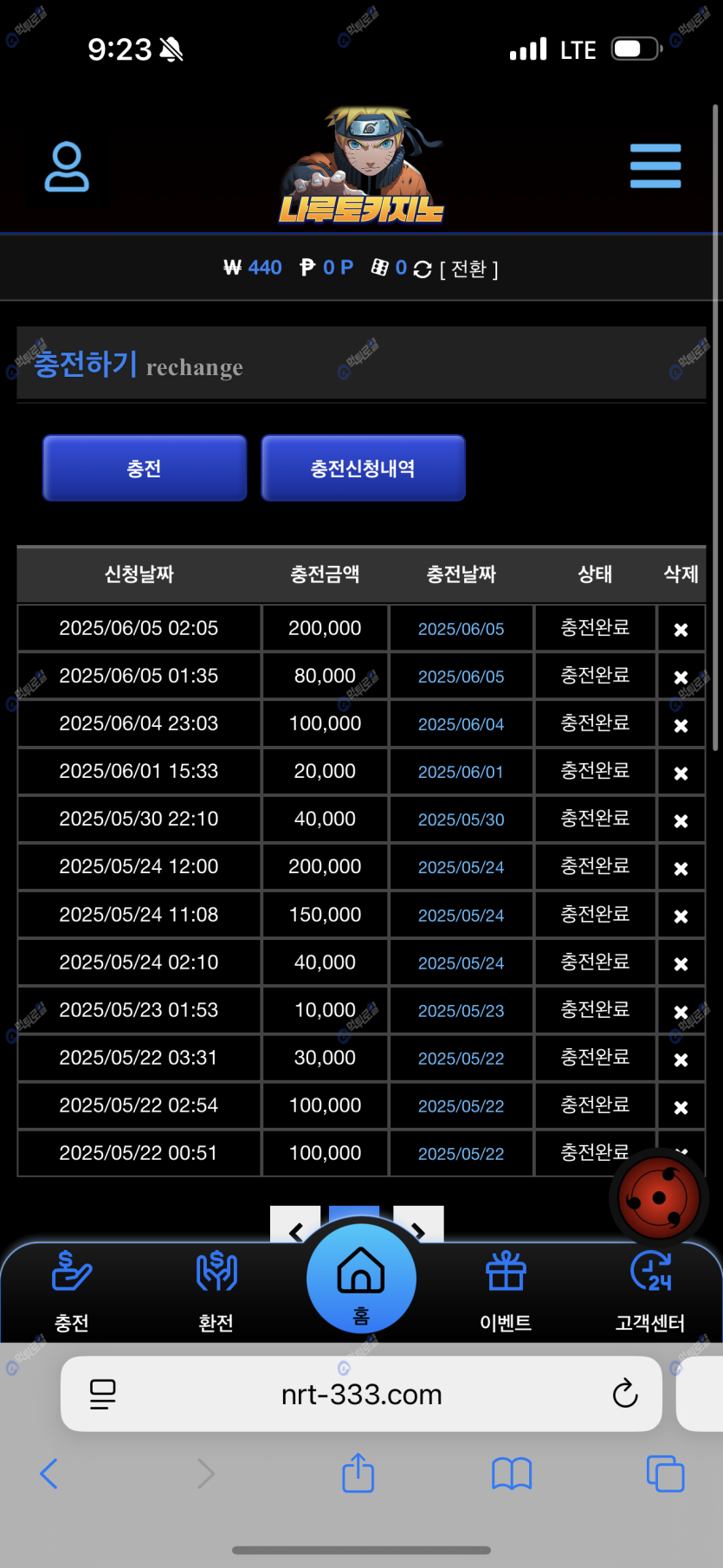
Task: Go to the next page arrow
Action: coord(419,1230)
